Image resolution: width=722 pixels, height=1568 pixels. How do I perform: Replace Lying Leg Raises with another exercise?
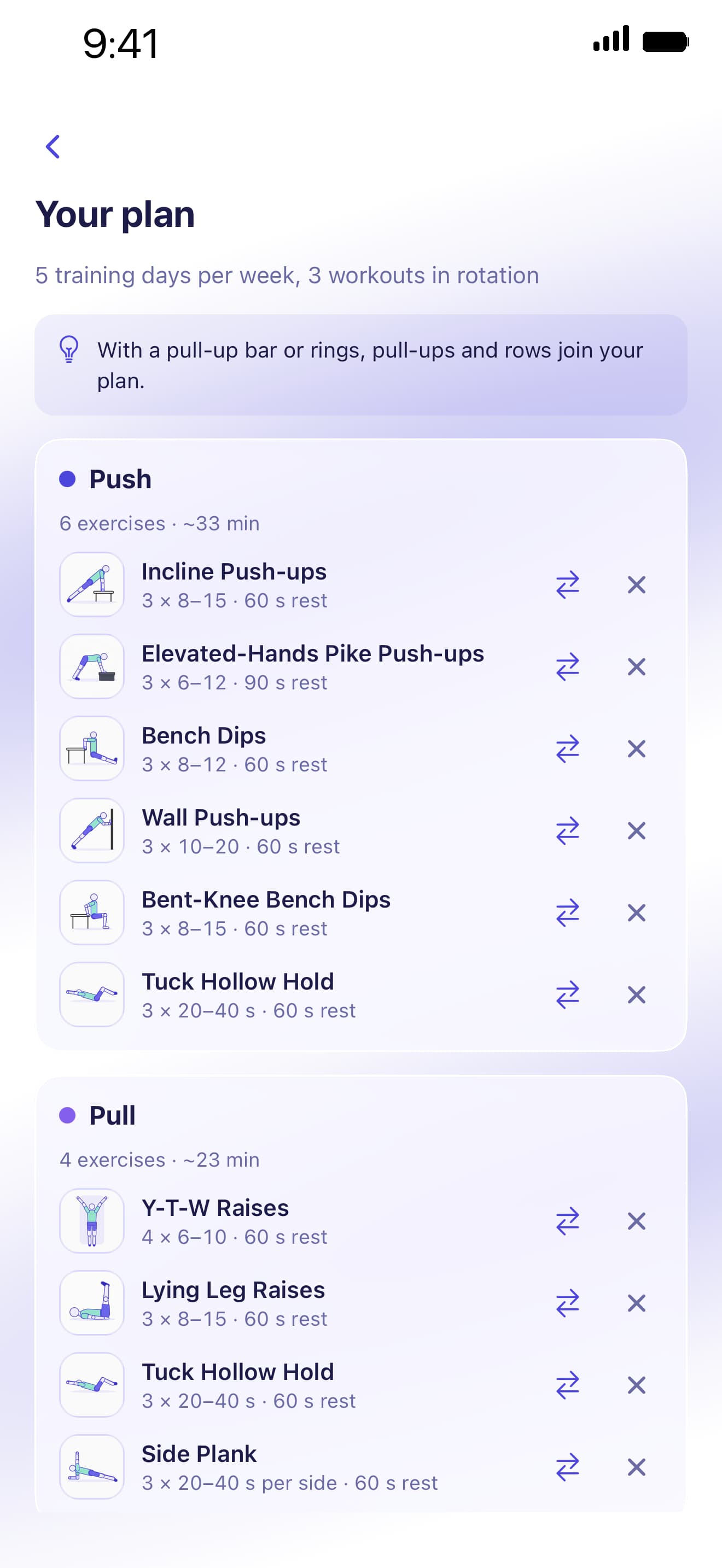point(567,1303)
